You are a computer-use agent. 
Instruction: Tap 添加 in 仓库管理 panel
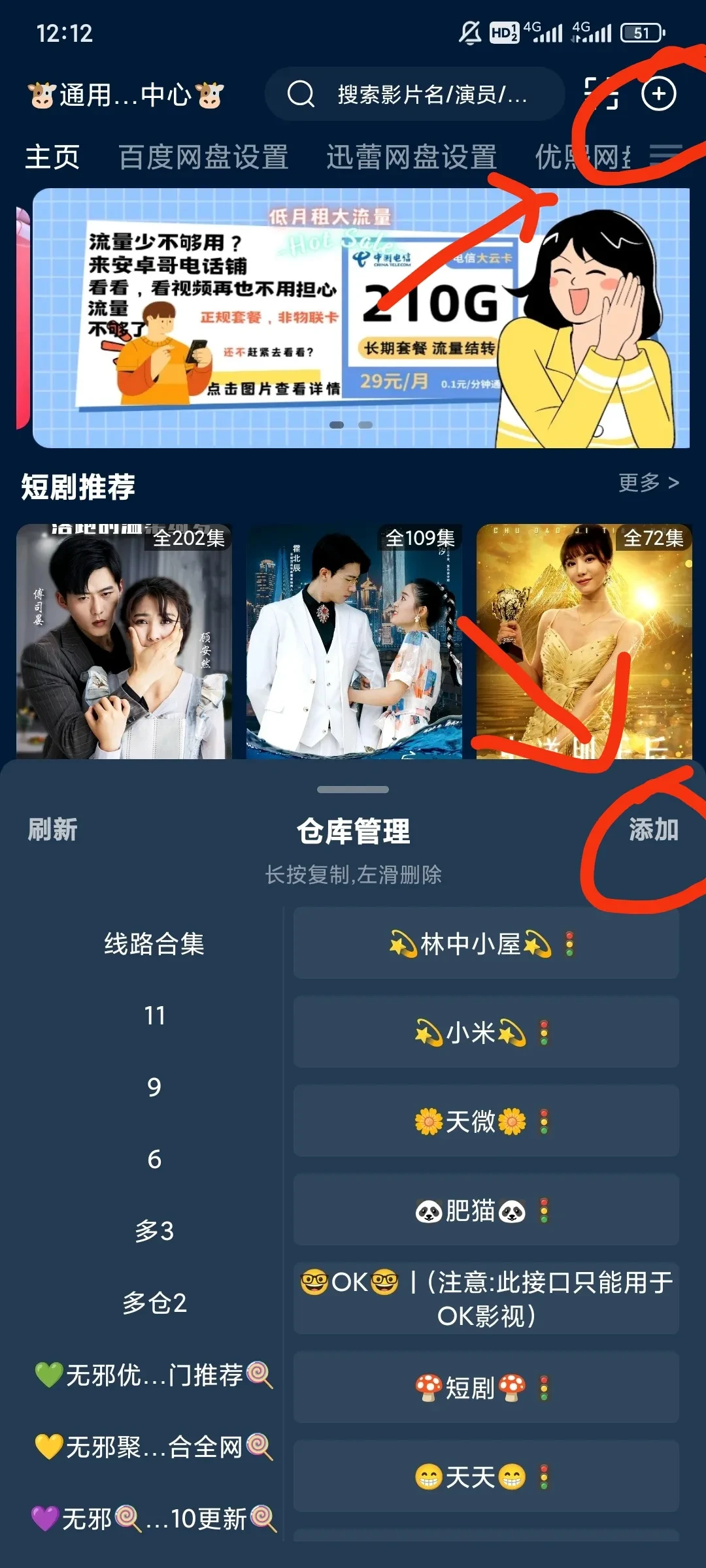(653, 830)
